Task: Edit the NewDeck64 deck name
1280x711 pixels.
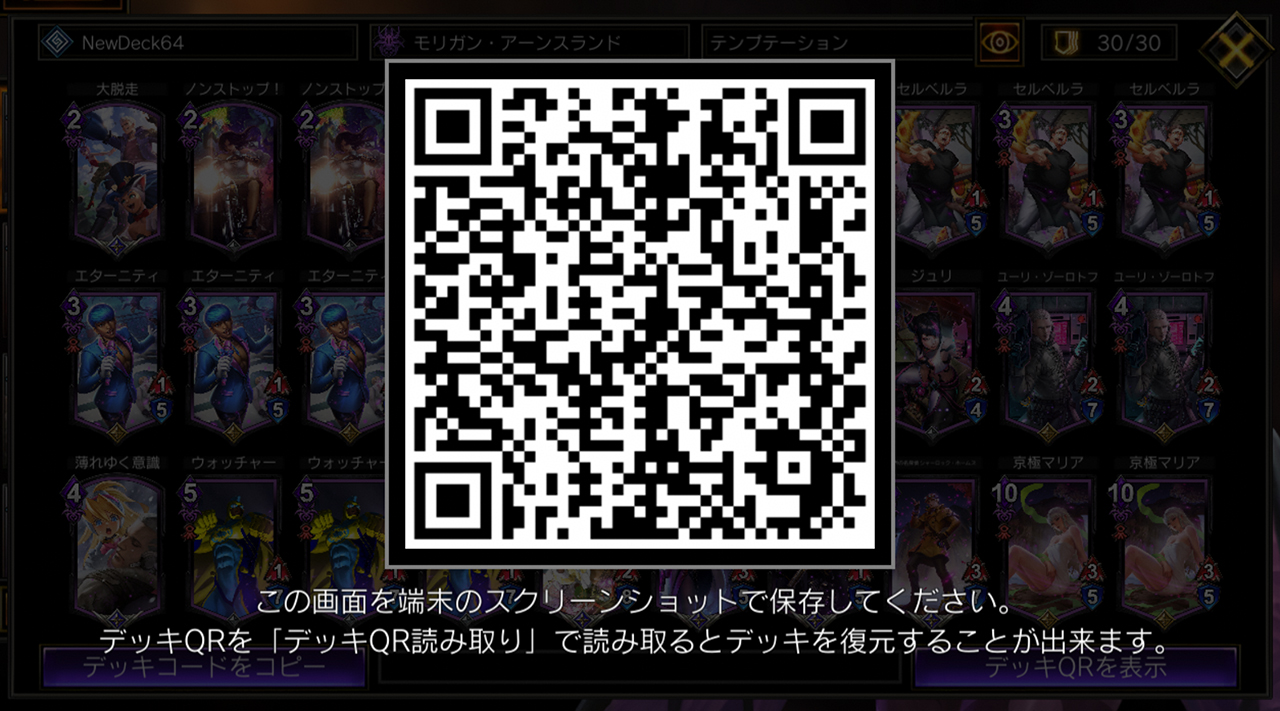Action: click(x=198, y=43)
